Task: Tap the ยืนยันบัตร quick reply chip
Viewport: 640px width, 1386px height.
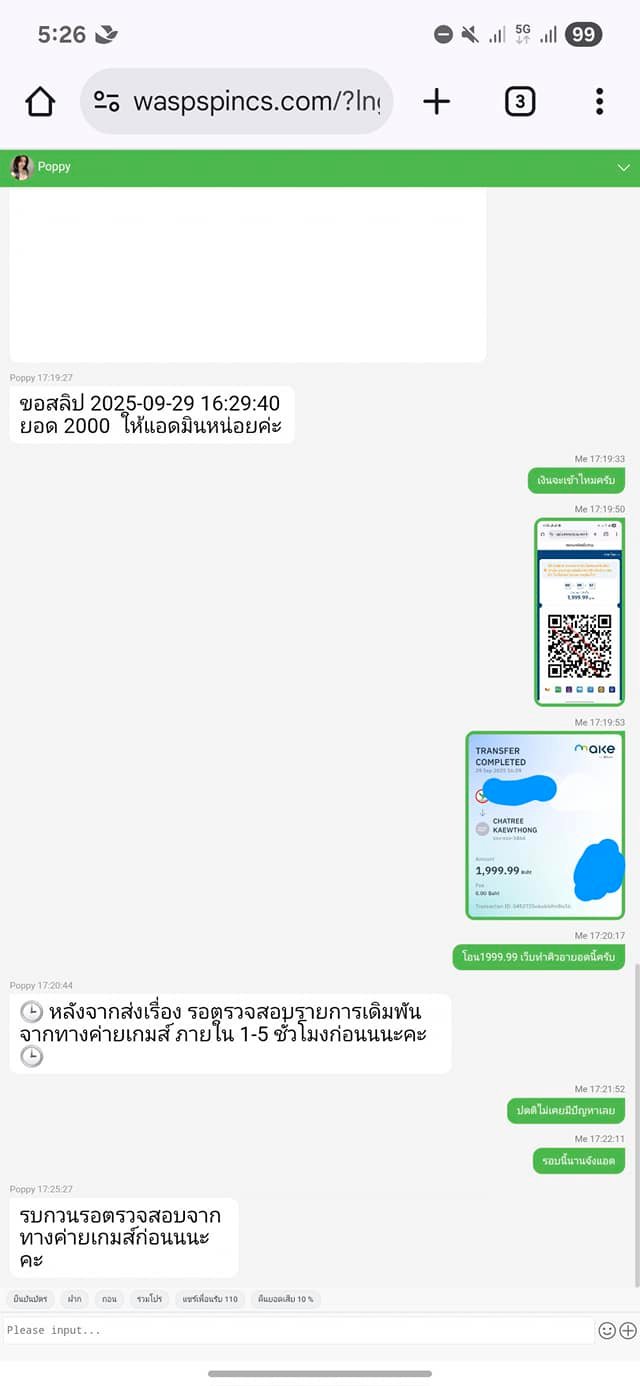Action: pyautogui.click(x=30, y=1299)
